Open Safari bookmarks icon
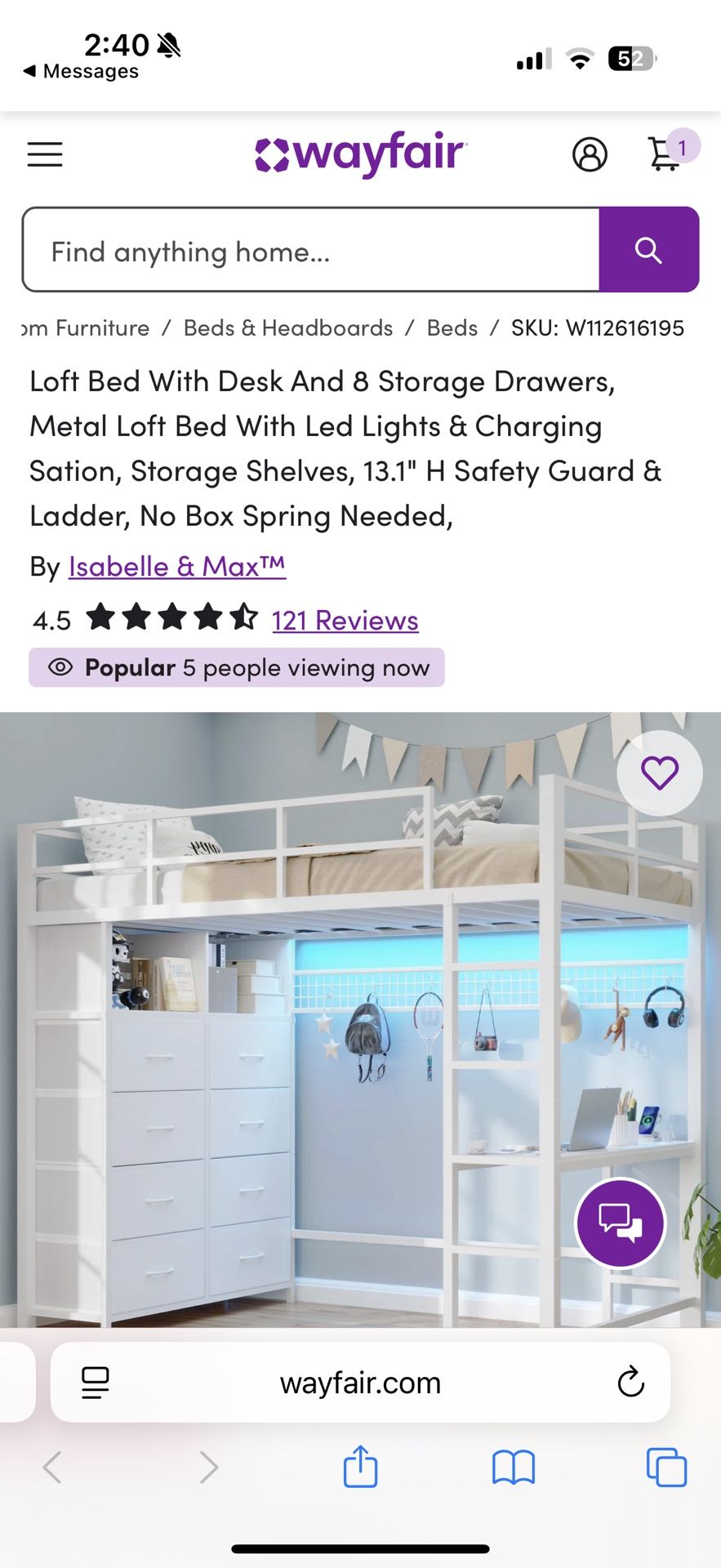This screenshot has width=721, height=1568. [514, 1468]
